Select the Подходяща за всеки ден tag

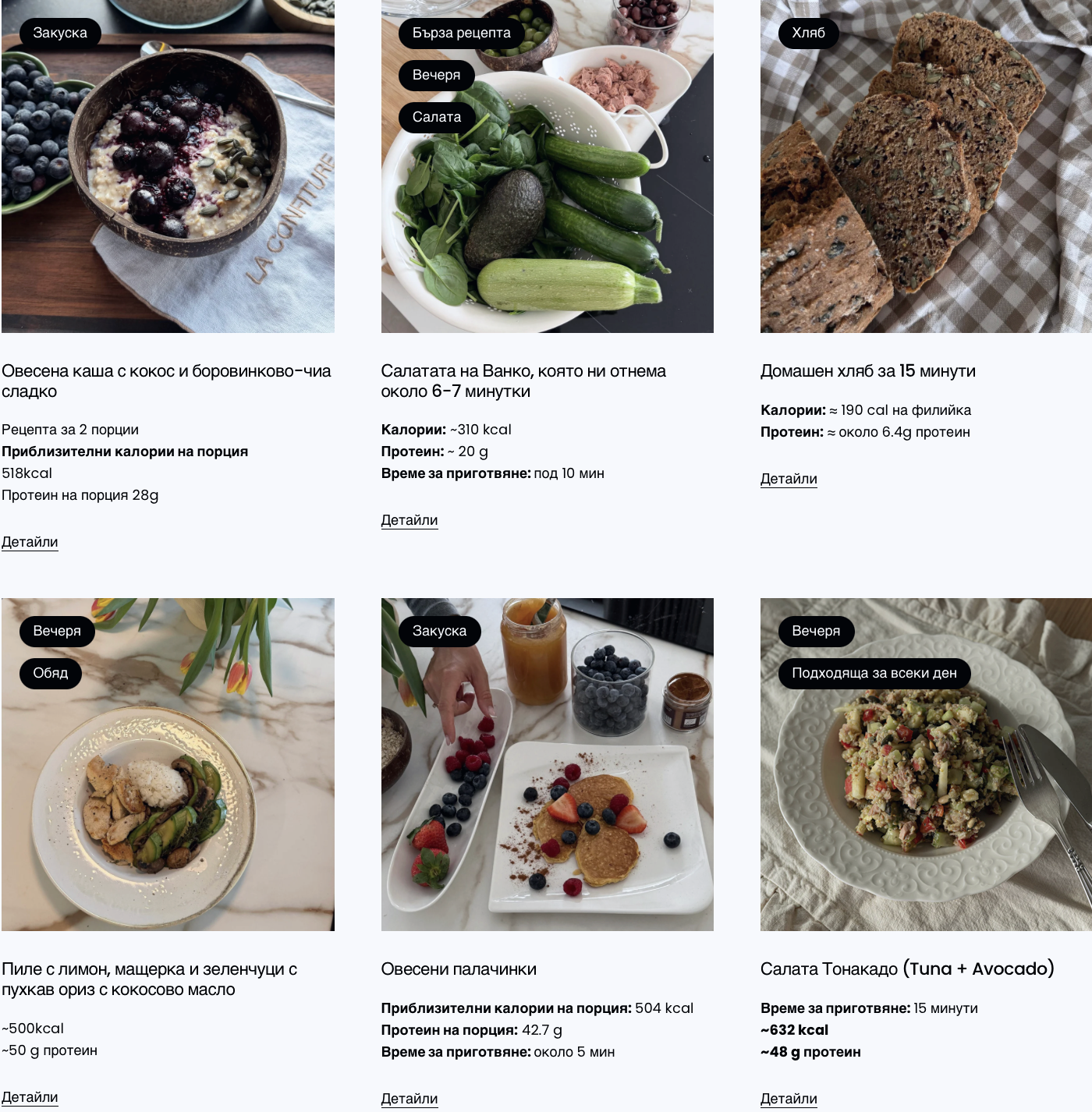tap(874, 673)
